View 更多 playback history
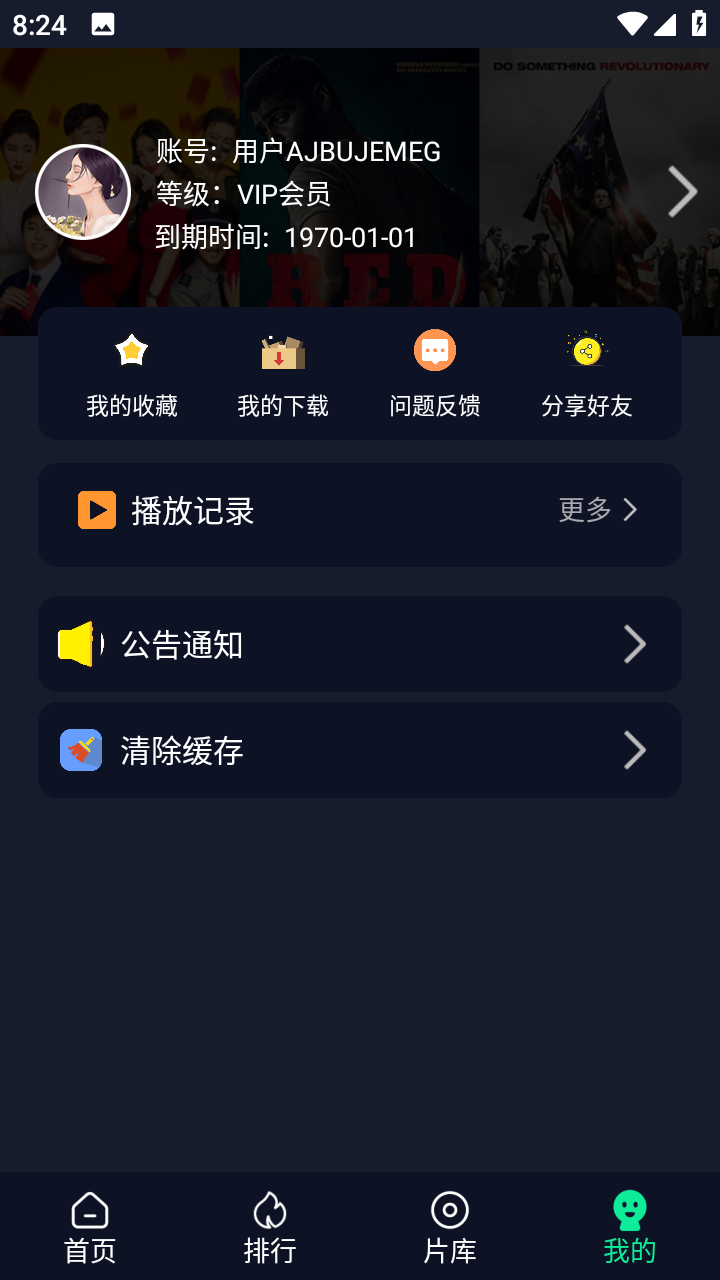This screenshot has height=1280, width=720. 598,510
